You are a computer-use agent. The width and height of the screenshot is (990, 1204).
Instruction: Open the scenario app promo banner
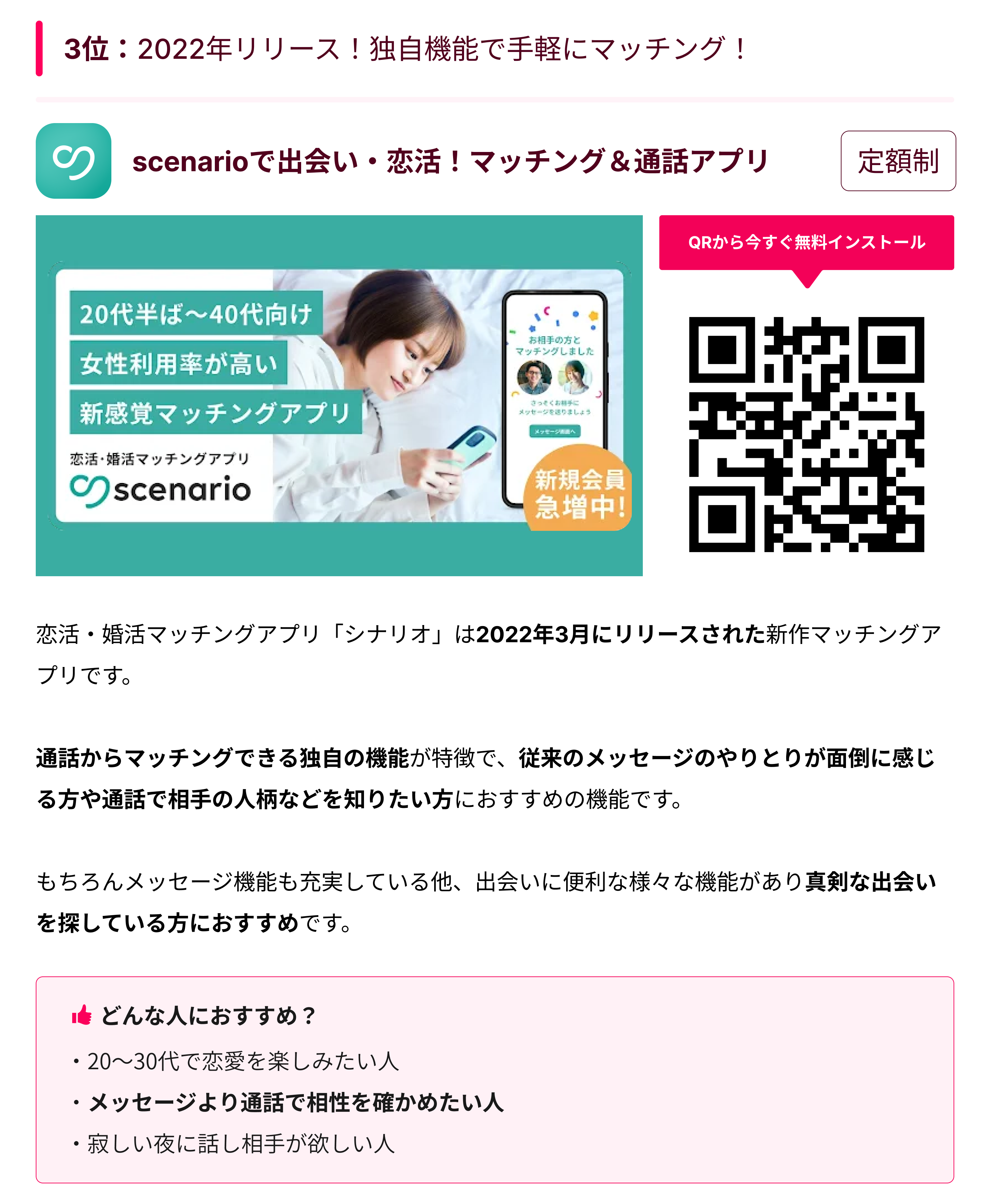[x=339, y=395]
